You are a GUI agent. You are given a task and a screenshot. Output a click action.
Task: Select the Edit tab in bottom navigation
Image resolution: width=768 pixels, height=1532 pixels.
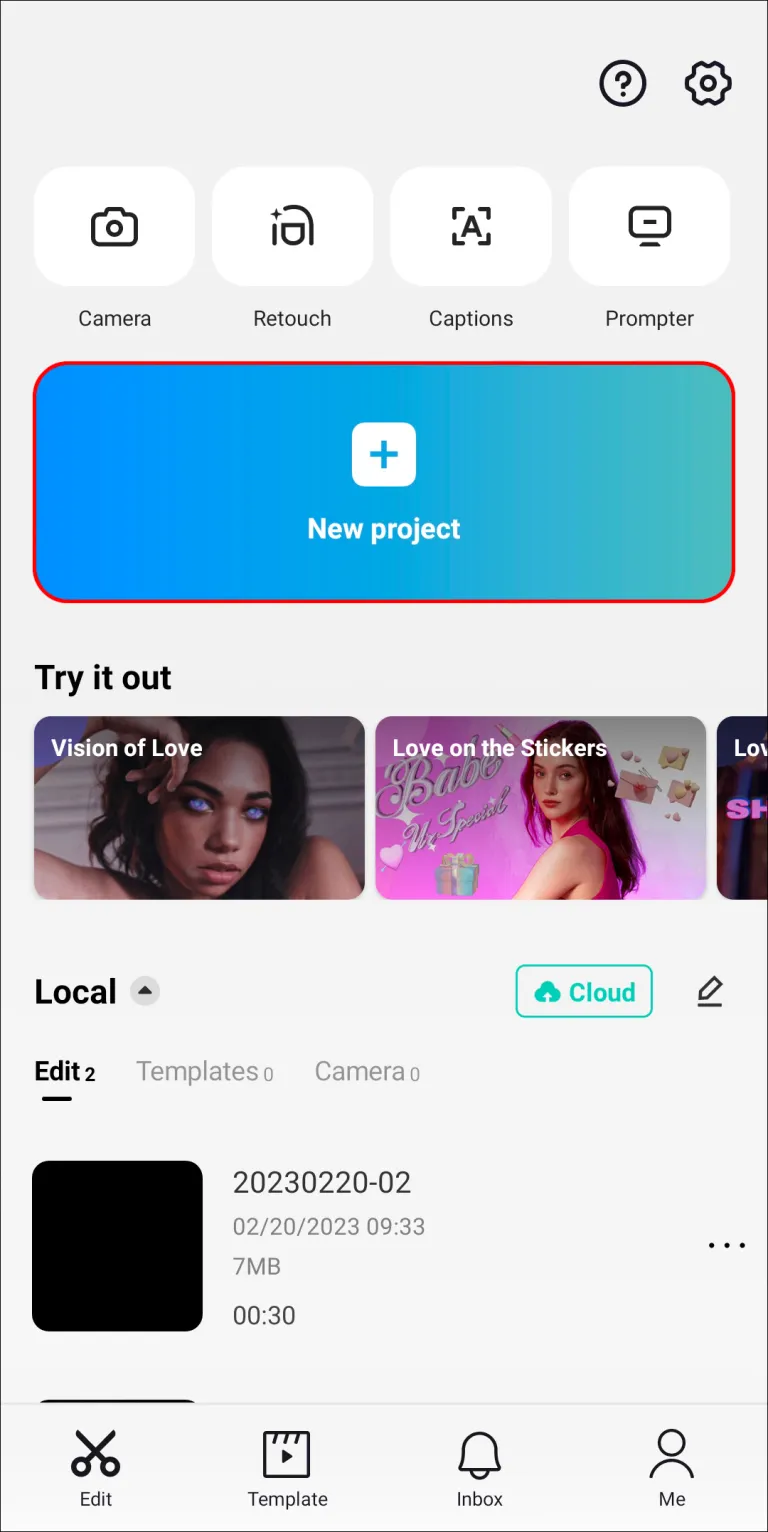96,1468
